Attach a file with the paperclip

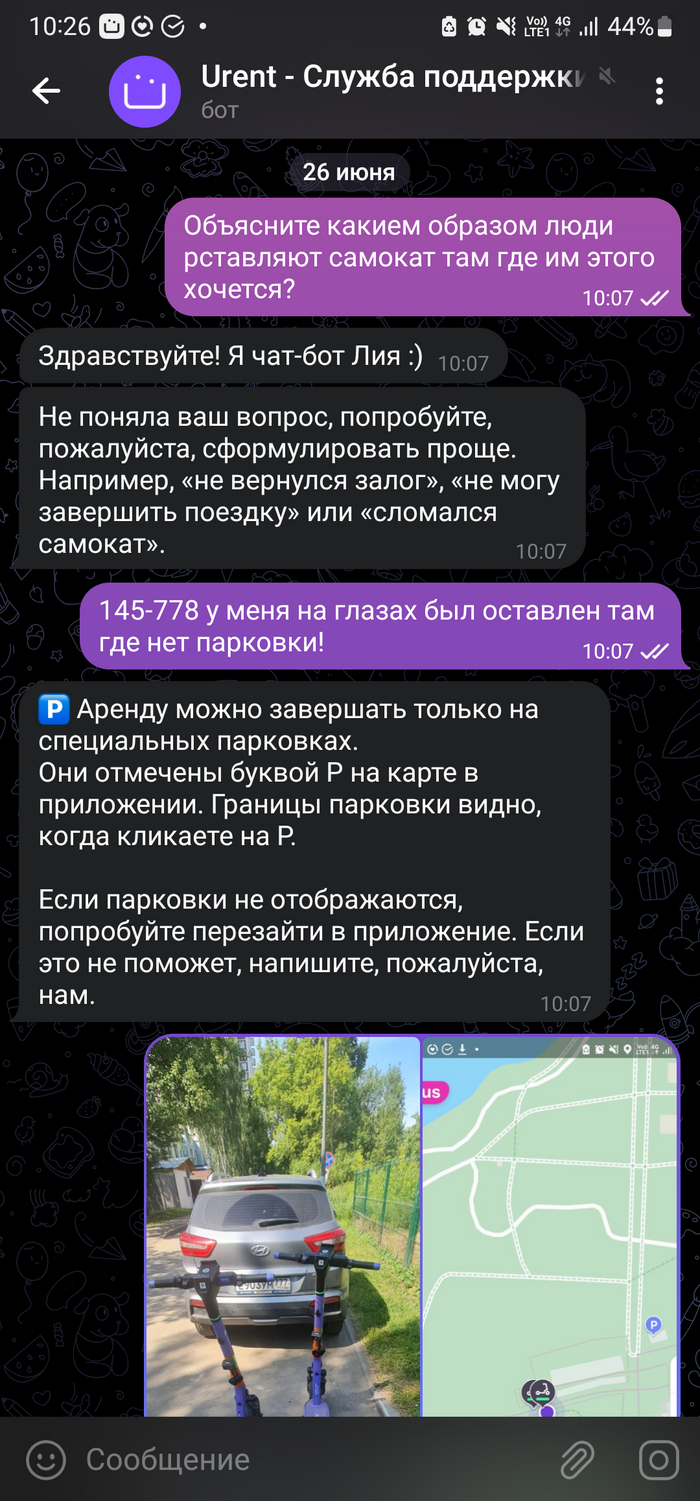coord(577,1459)
